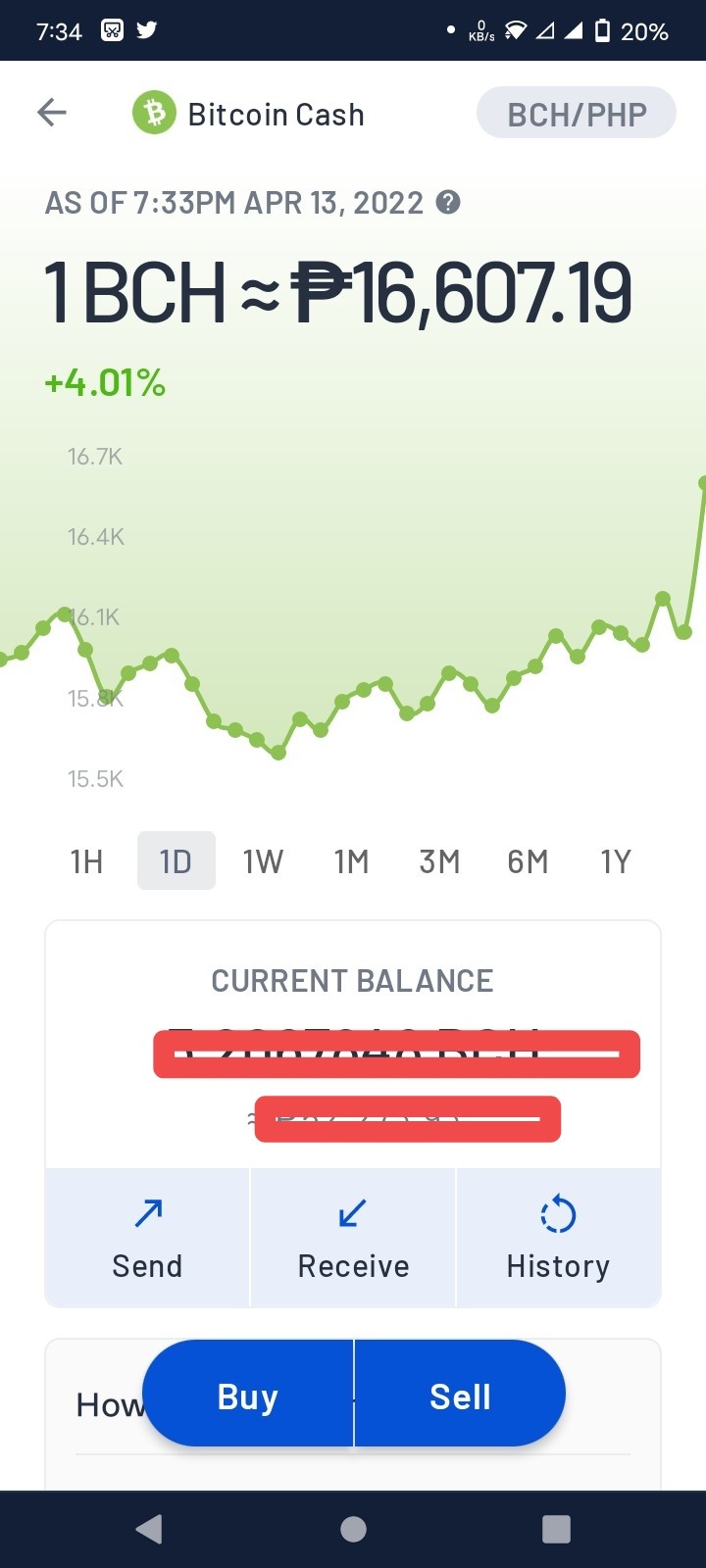Go back using the top arrow

pyautogui.click(x=52, y=113)
